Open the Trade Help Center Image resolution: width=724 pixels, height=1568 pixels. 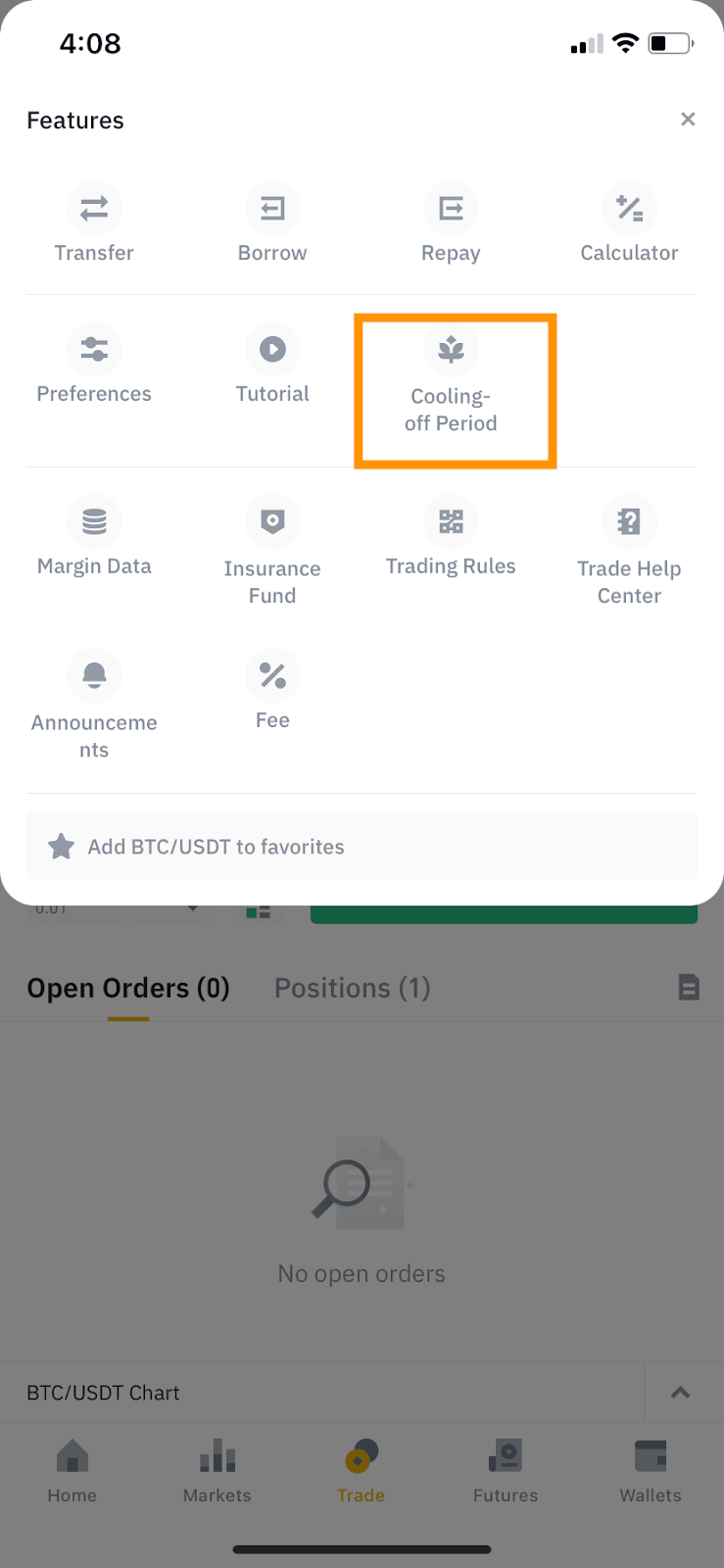tap(629, 551)
